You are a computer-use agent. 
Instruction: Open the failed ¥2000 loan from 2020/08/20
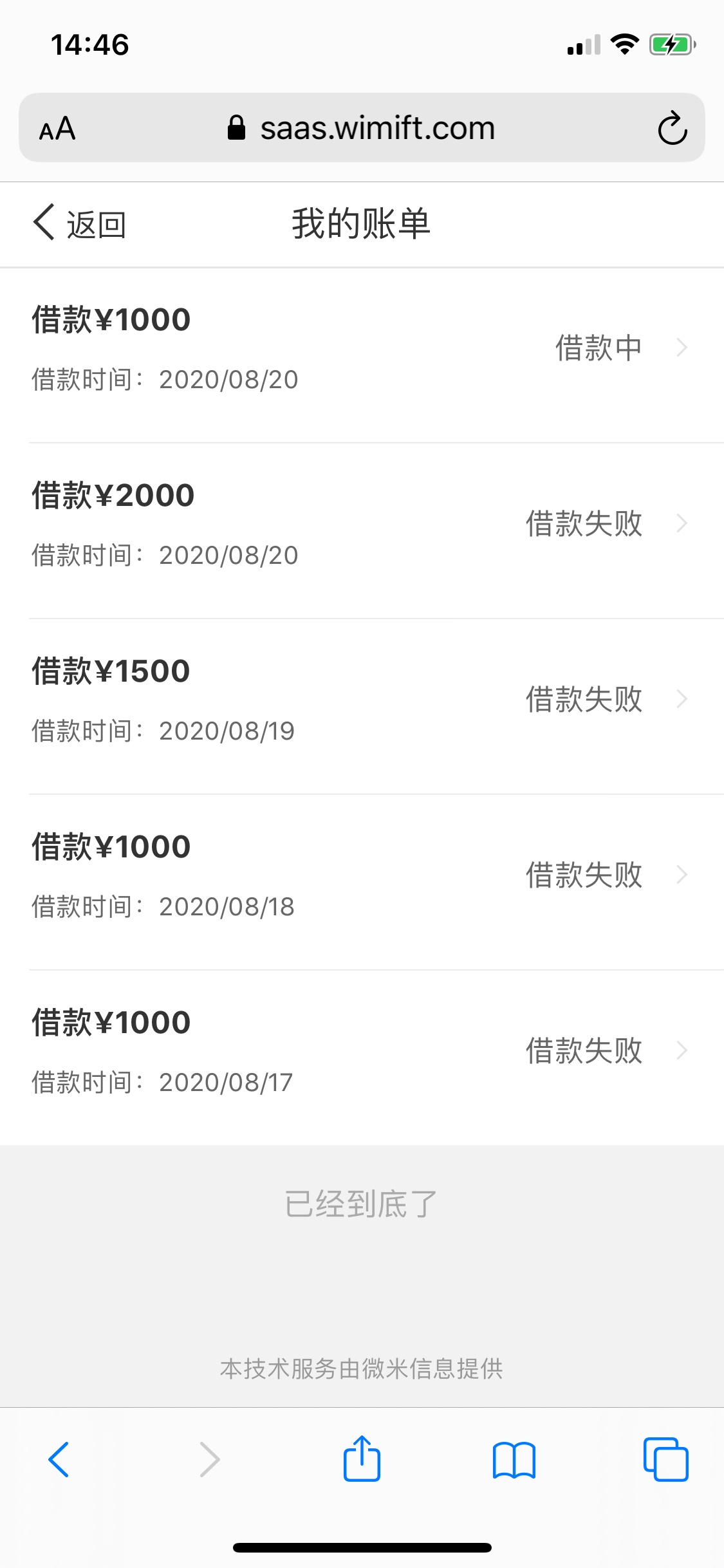[362, 531]
